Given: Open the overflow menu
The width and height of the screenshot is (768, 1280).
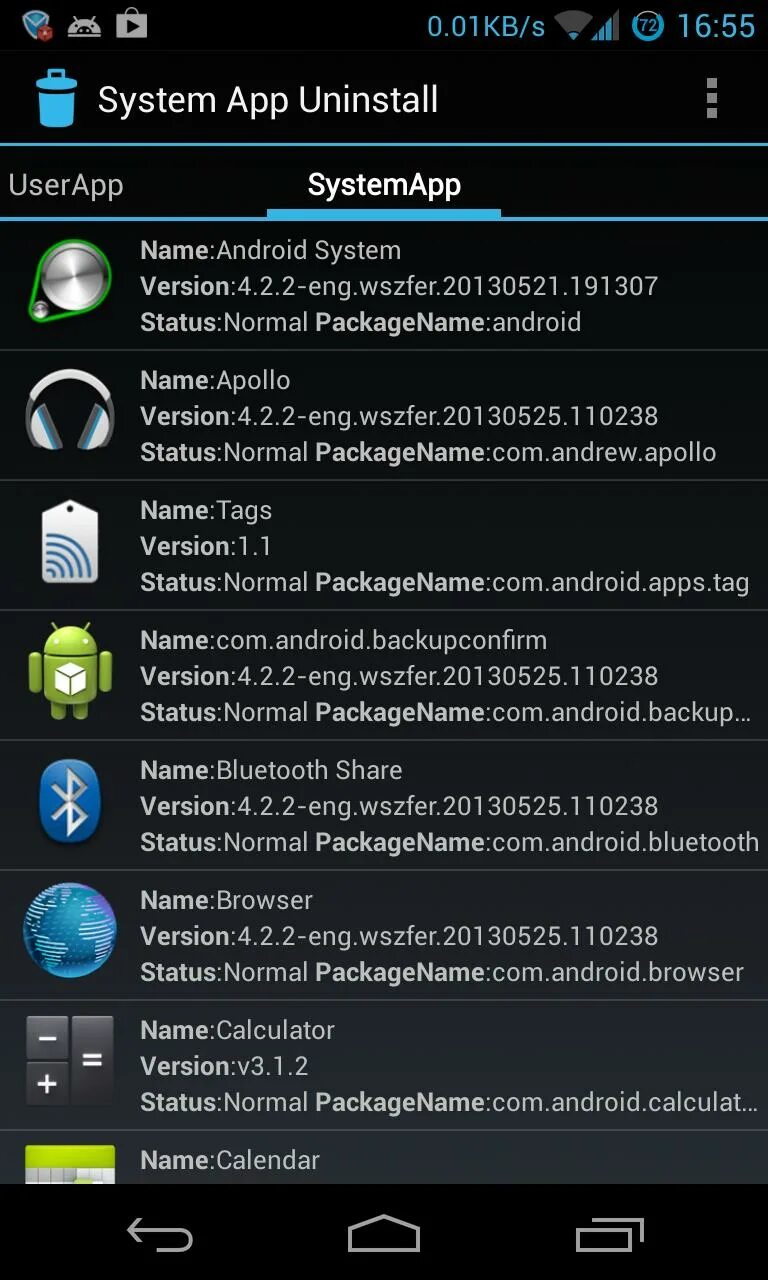Looking at the screenshot, I should point(711,99).
